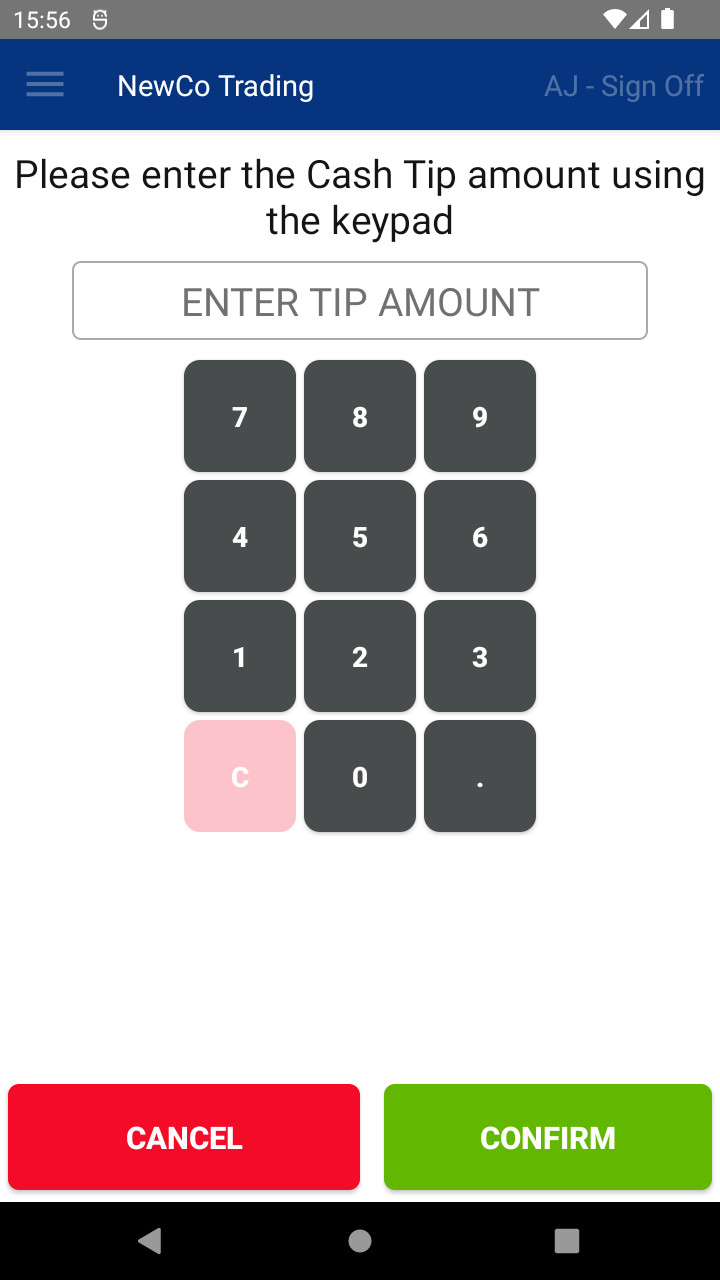Enter digit 2 on the keypad
This screenshot has width=720, height=1280.
[x=360, y=656]
